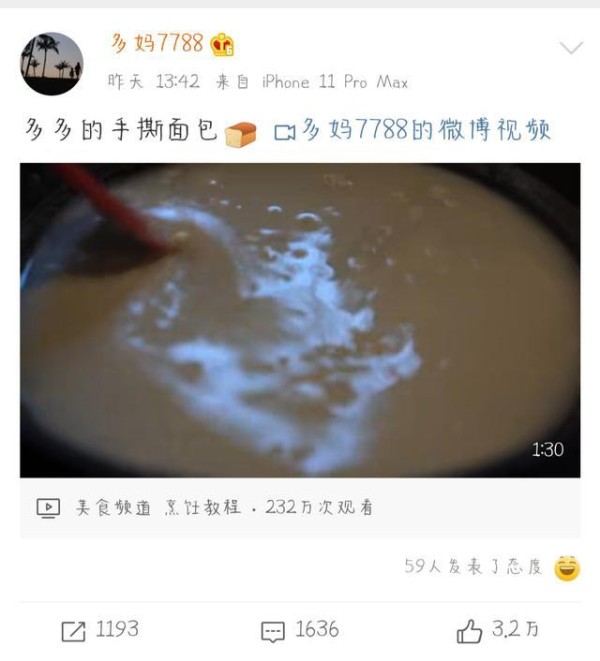Open the 美食频道 烹饪教程 channel row
The image size is (600, 661).
205,507
